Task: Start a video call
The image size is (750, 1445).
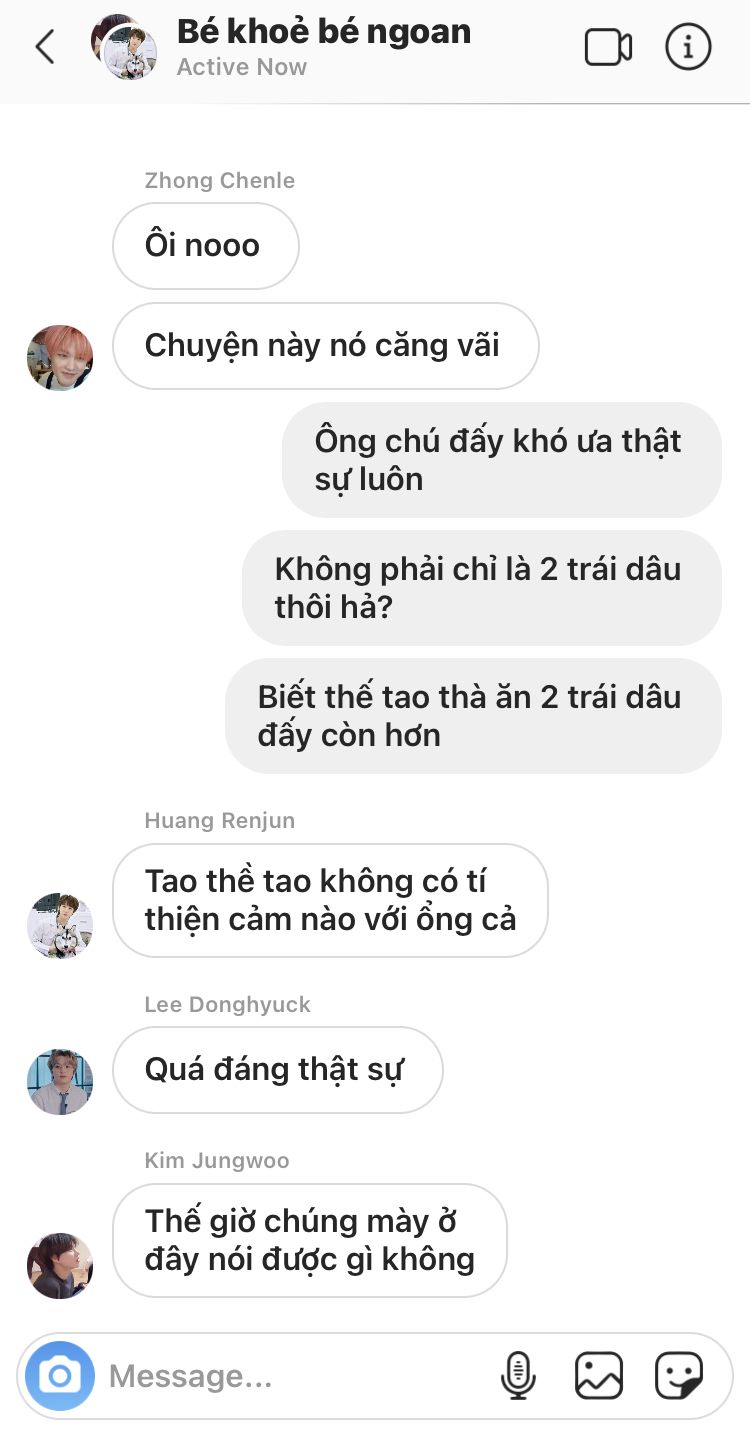Action: click(x=608, y=47)
